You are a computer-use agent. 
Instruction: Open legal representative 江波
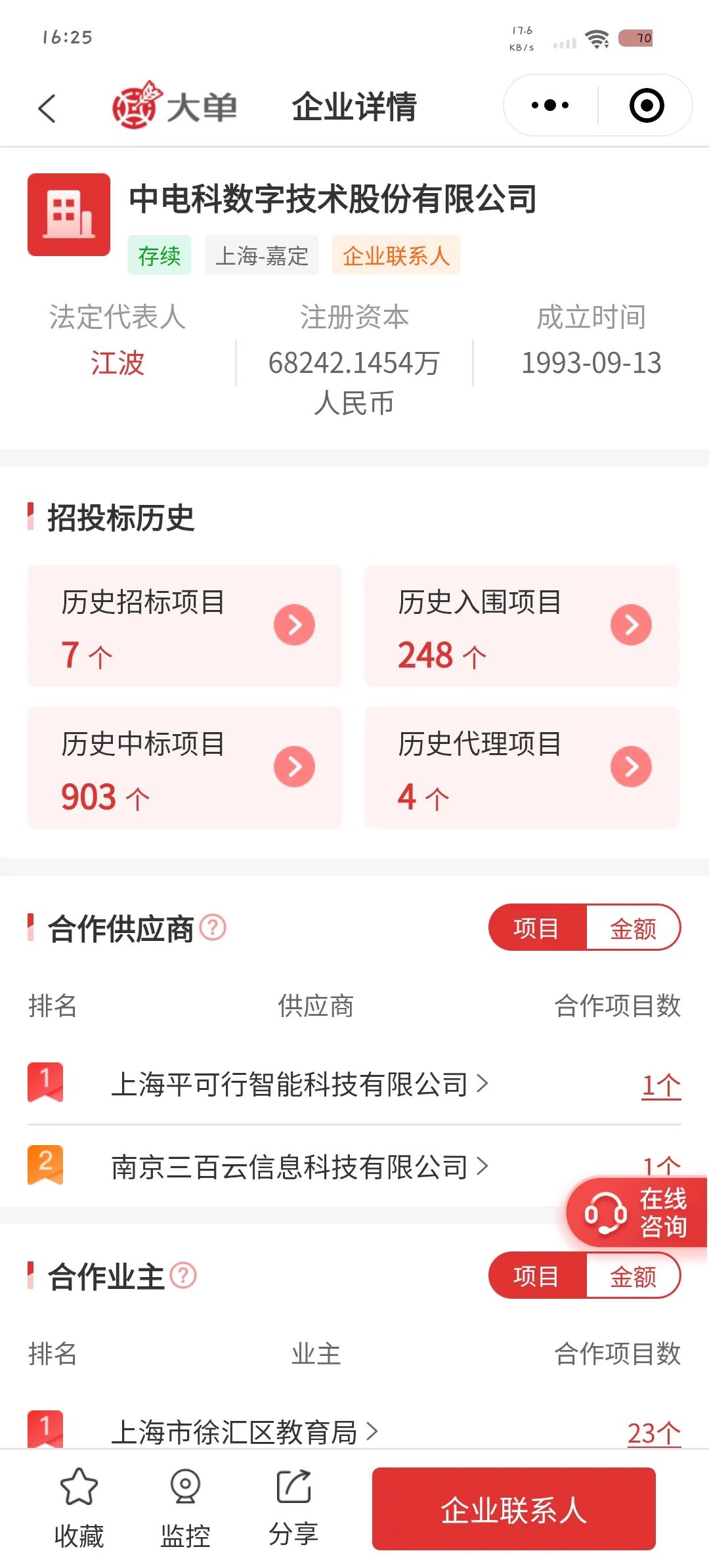click(118, 363)
